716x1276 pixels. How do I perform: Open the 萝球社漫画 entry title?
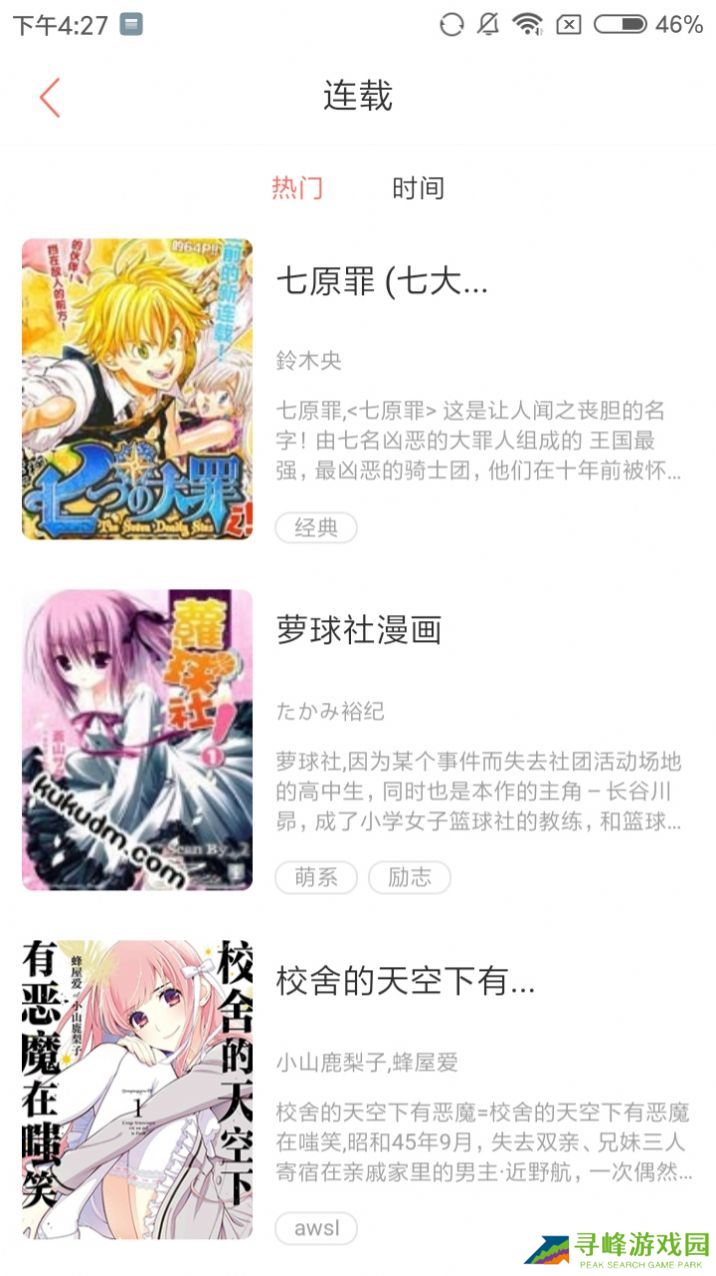coord(358,629)
